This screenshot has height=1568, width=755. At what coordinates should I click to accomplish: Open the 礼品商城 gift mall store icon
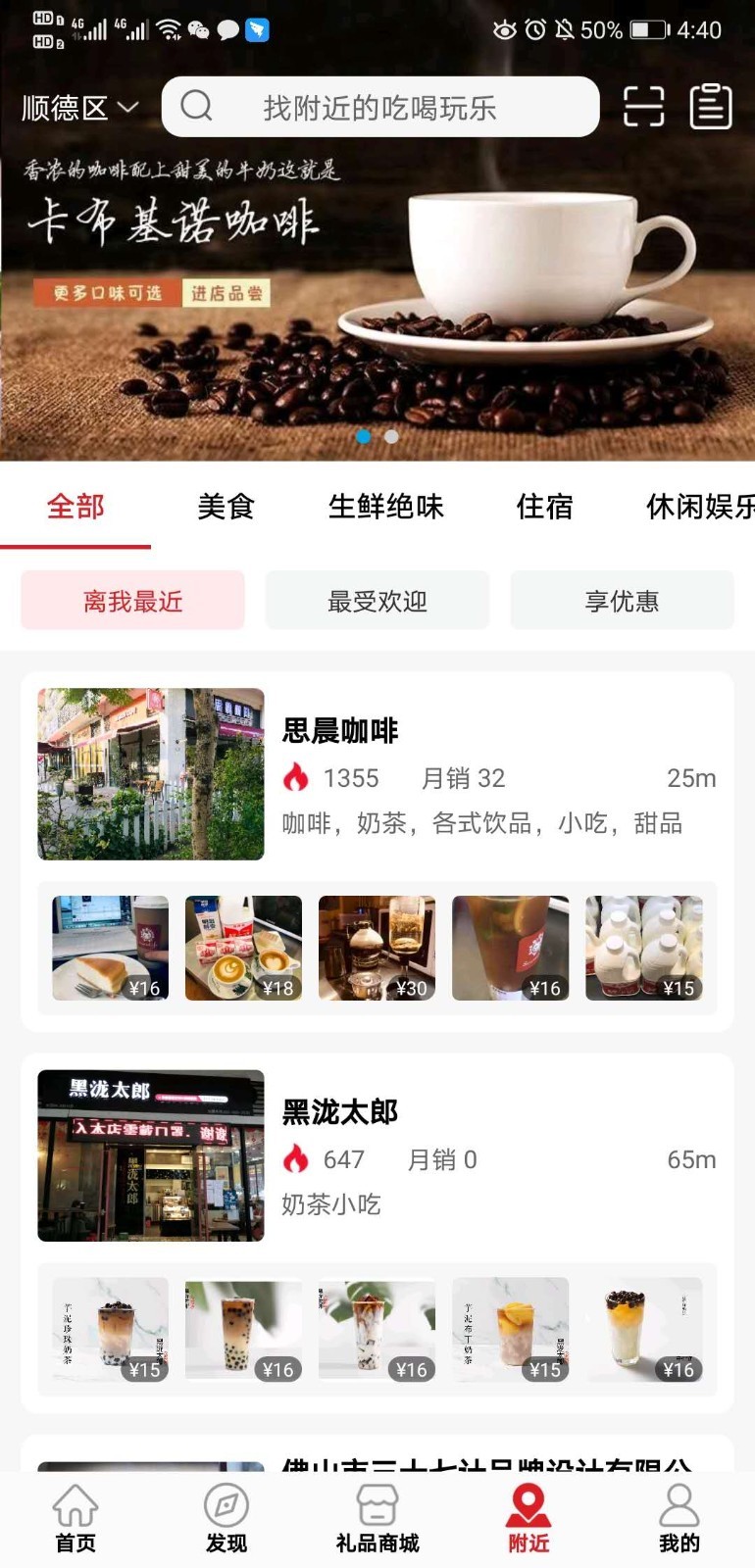[x=377, y=1504]
